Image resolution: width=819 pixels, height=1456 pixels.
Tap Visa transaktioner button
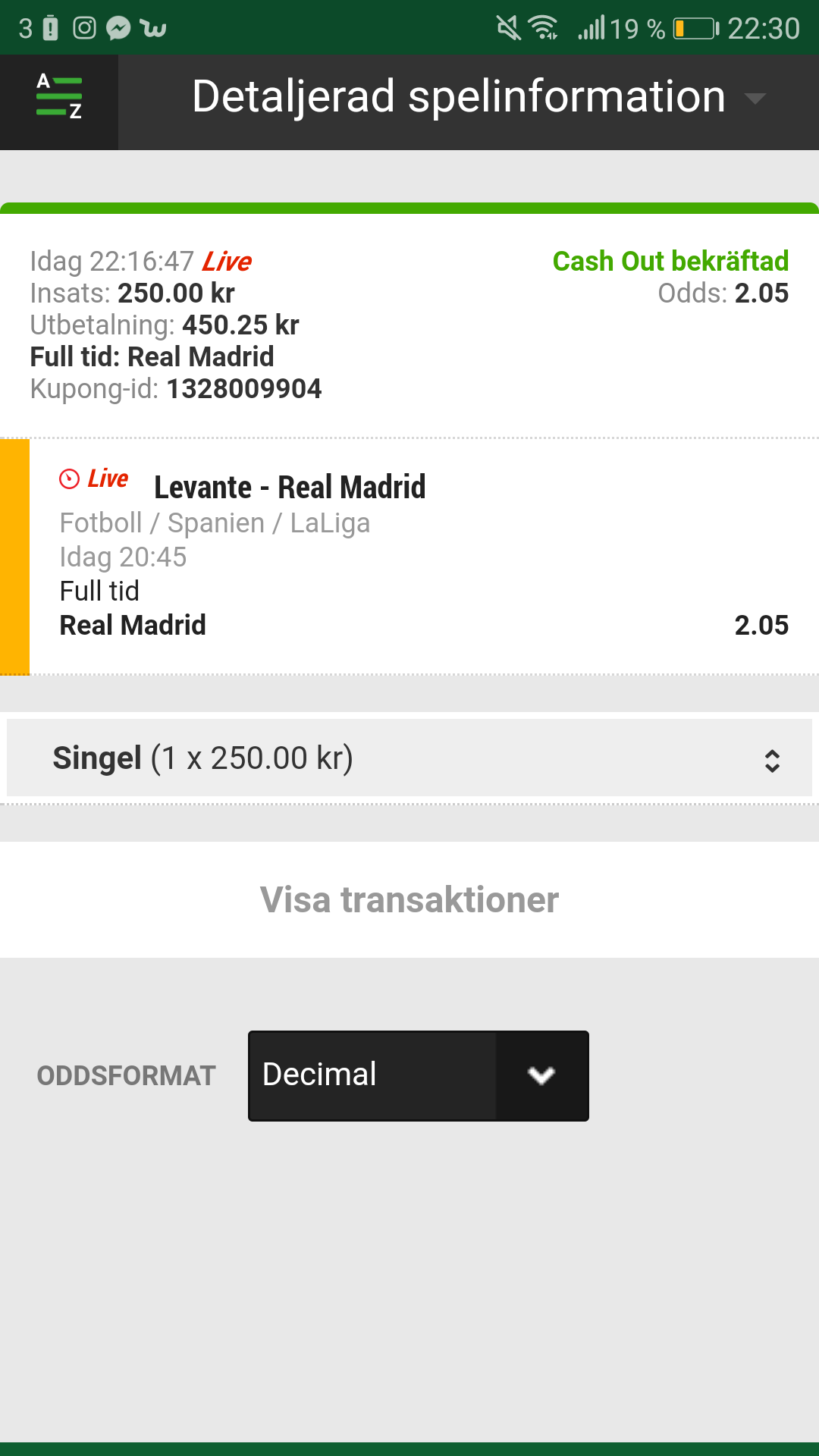pos(409,899)
